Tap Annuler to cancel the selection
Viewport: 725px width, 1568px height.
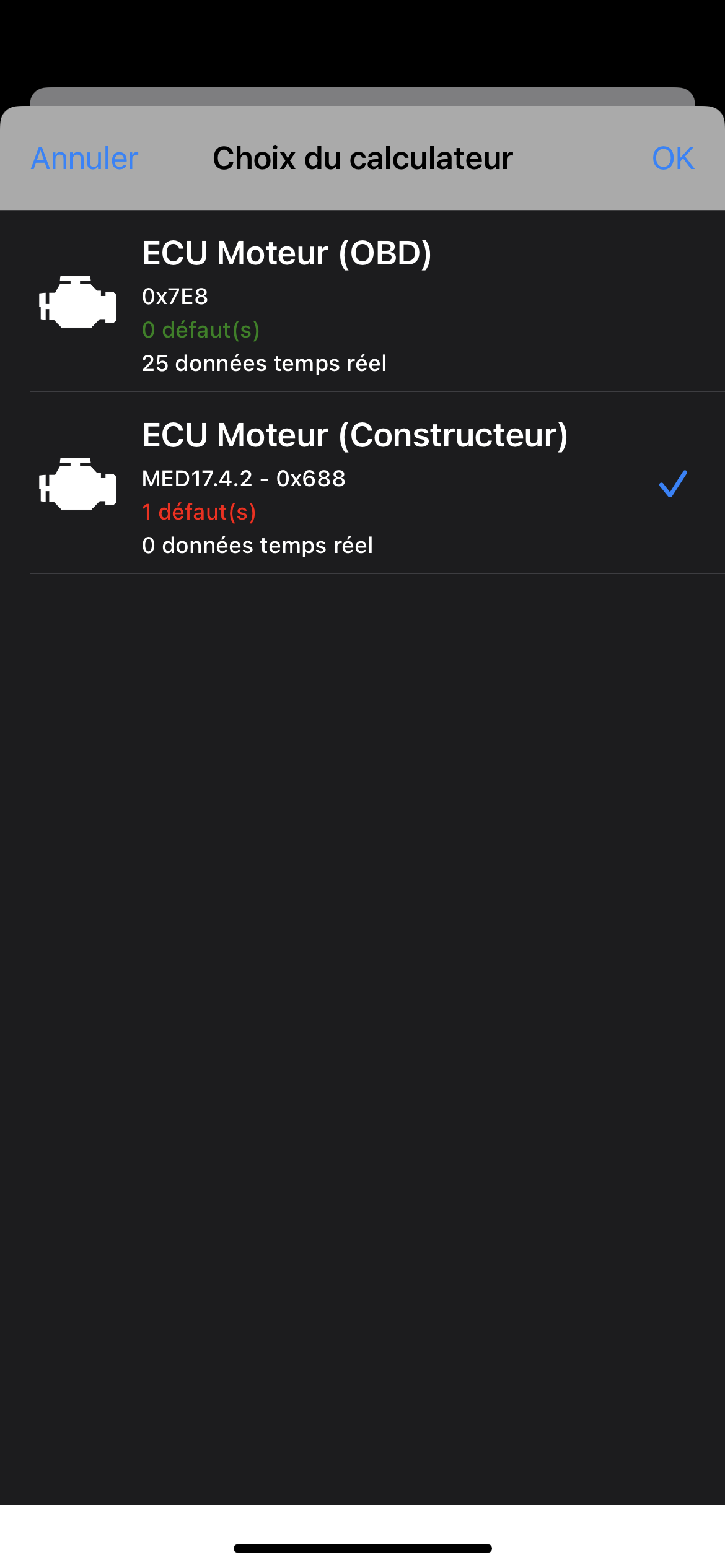[85, 159]
